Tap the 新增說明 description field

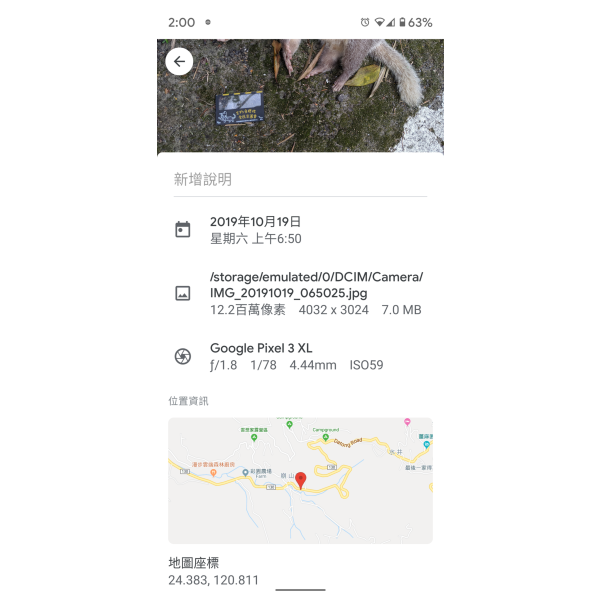point(299,180)
